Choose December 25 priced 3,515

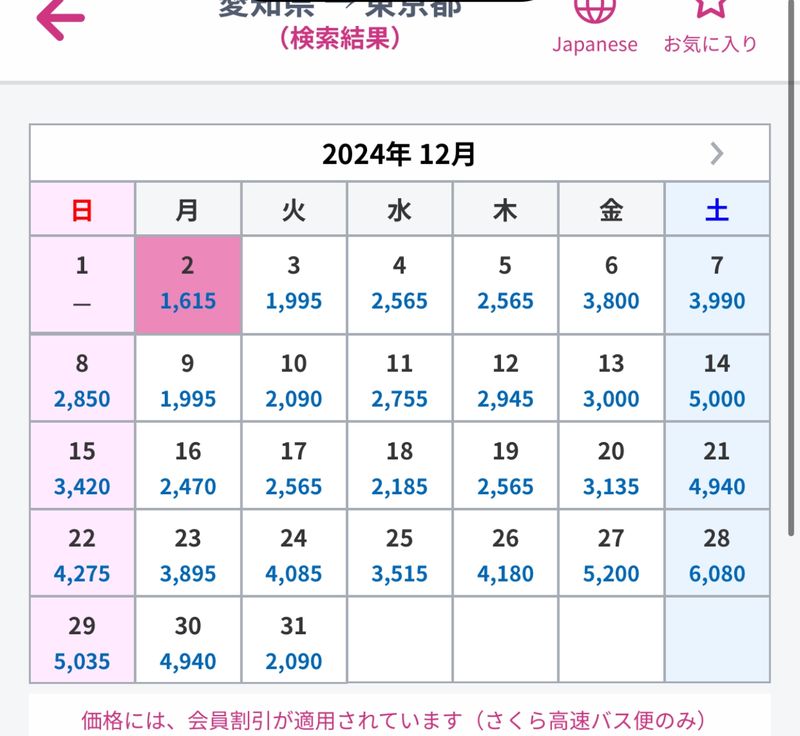coord(400,556)
